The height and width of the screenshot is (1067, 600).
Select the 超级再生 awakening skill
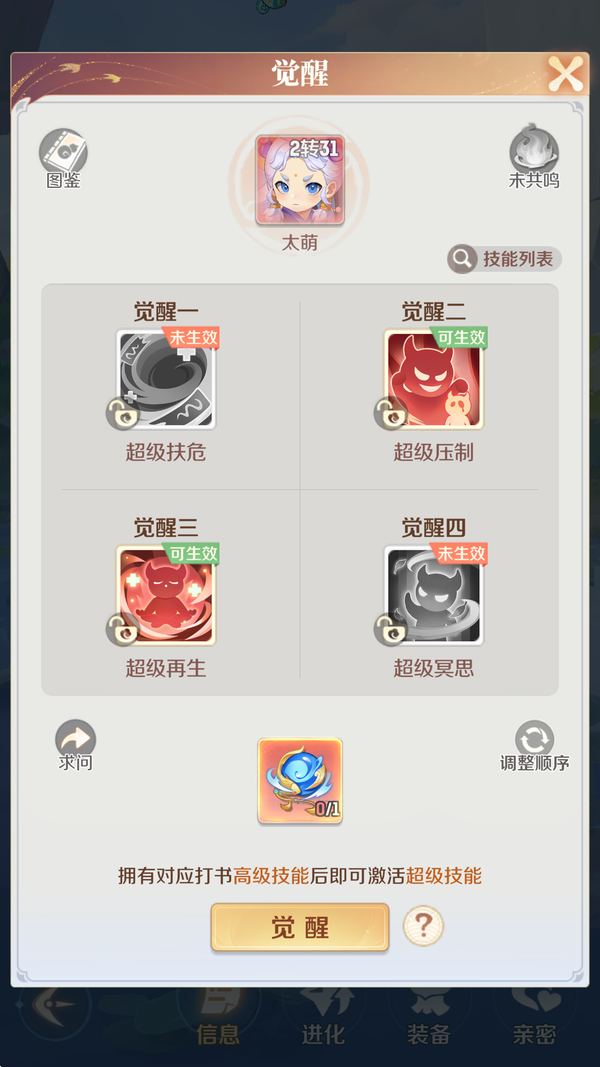(x=166, y=595)
